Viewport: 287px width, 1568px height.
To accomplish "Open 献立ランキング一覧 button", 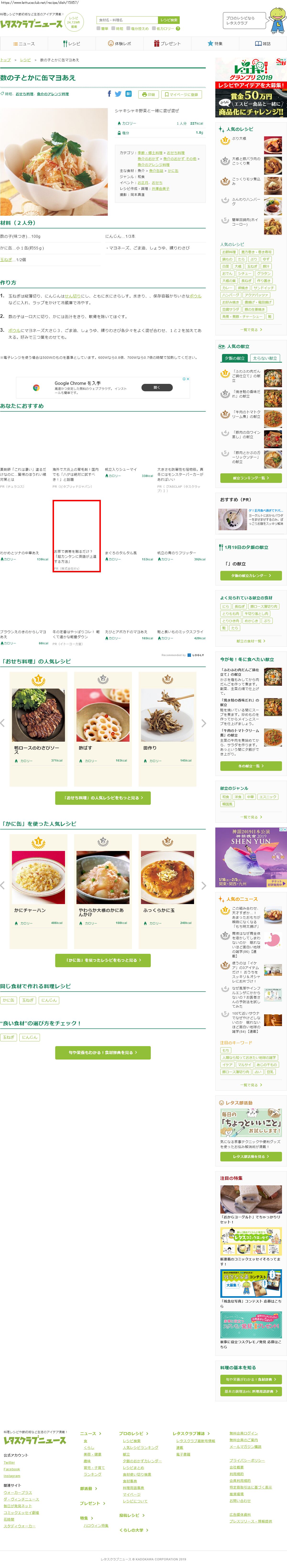I will pos(250,478).
